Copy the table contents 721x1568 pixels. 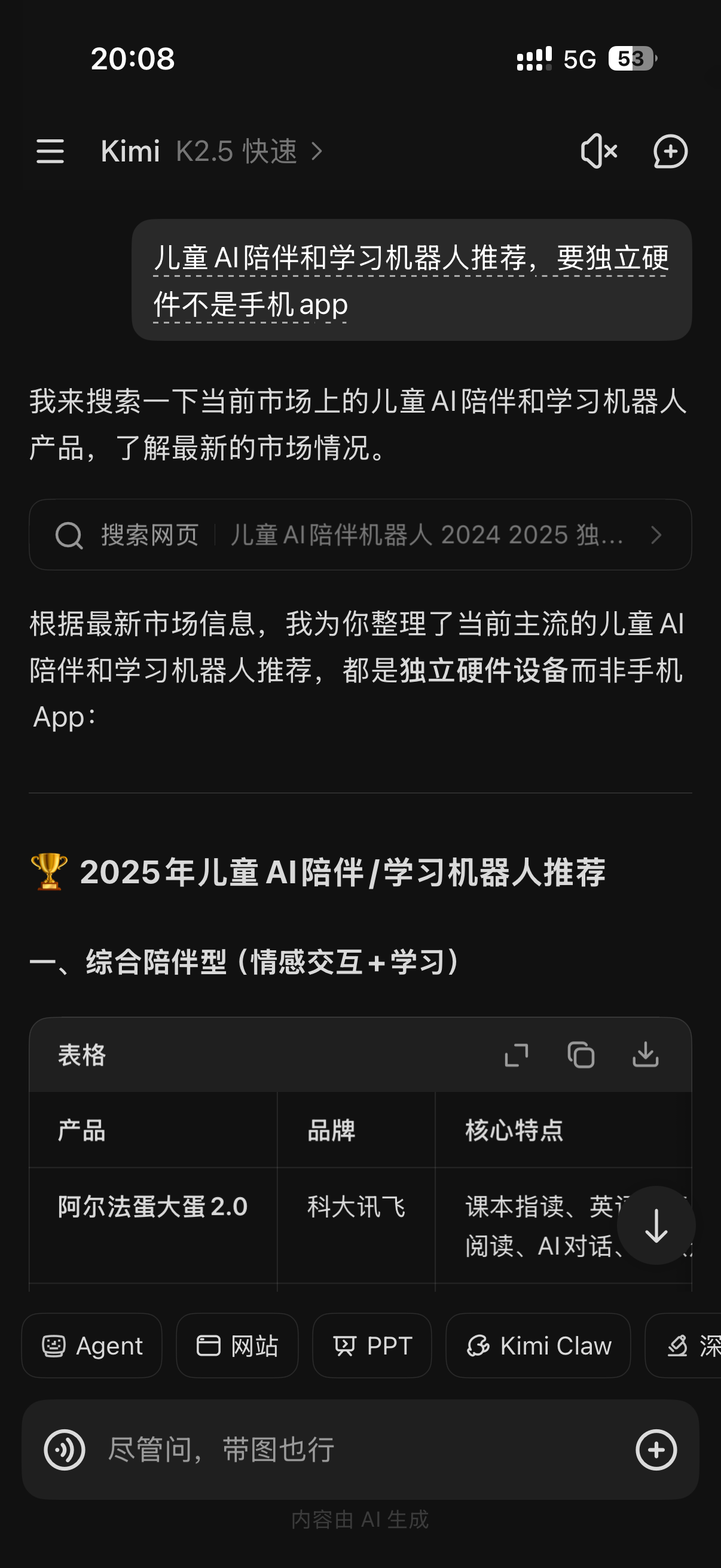click(x=581, y=1055)
